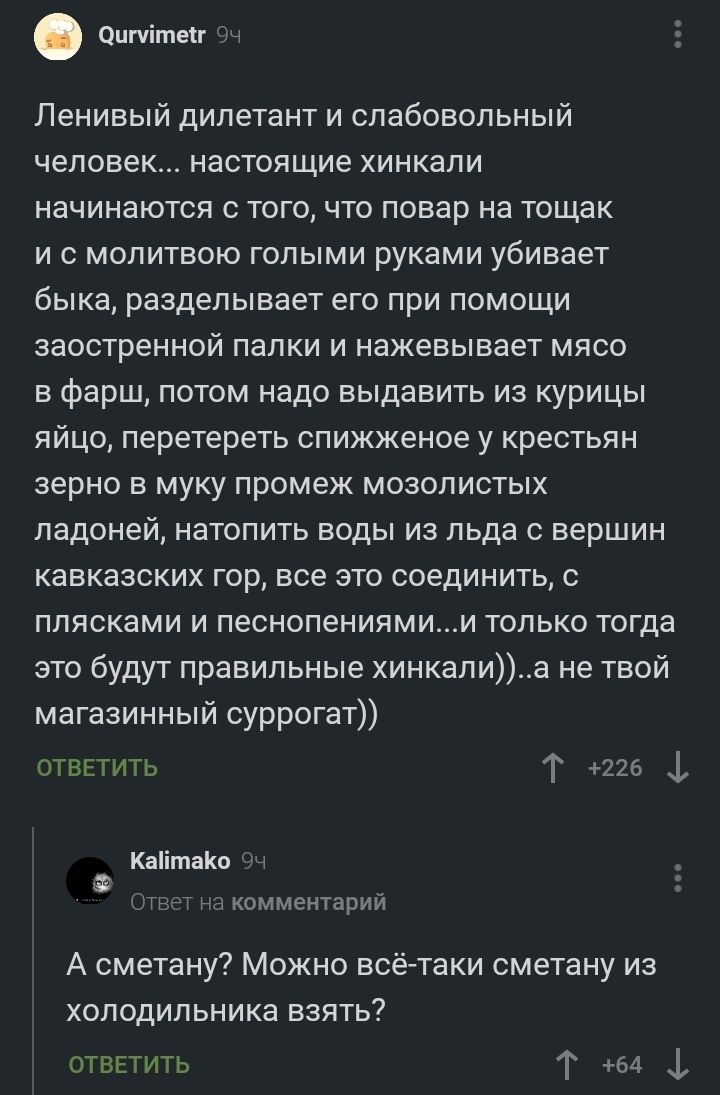The width and height of the screenshot is (720, 1095).
Task: Open the overflow menu on Kalimako's comment
Action: pos(678,877)
